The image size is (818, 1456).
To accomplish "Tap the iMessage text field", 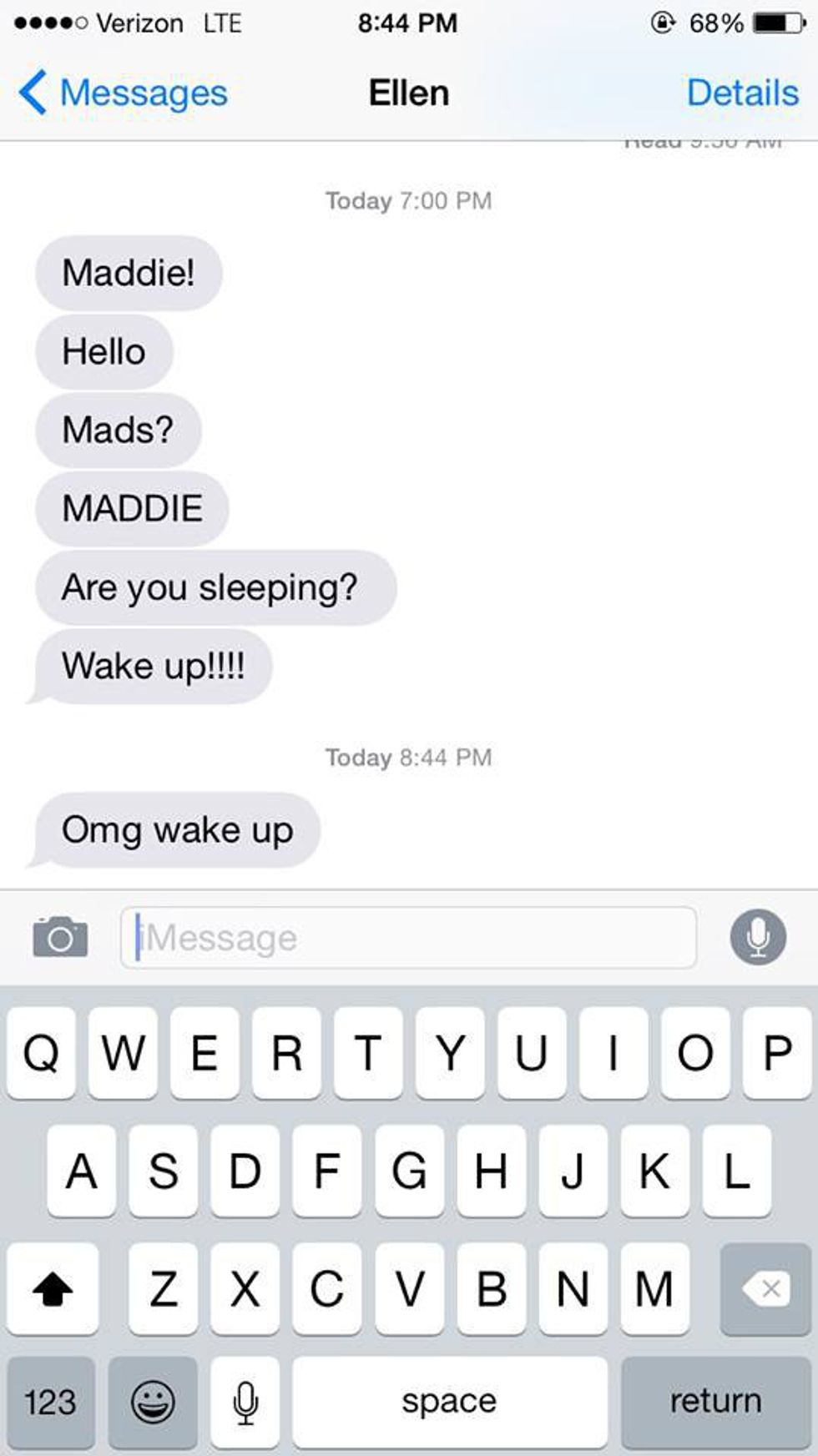I will 409,938.
